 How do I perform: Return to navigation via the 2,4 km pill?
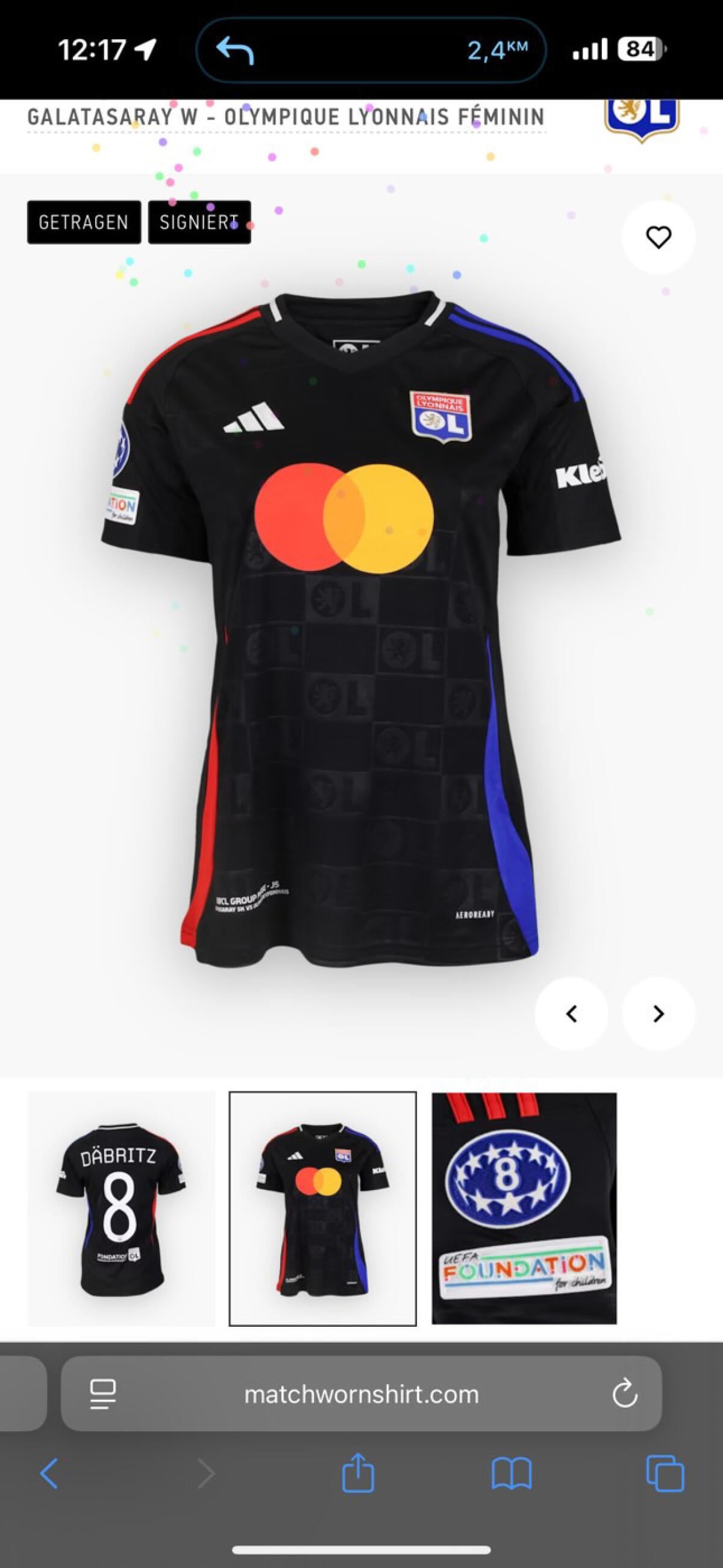(x=370, y=50)
